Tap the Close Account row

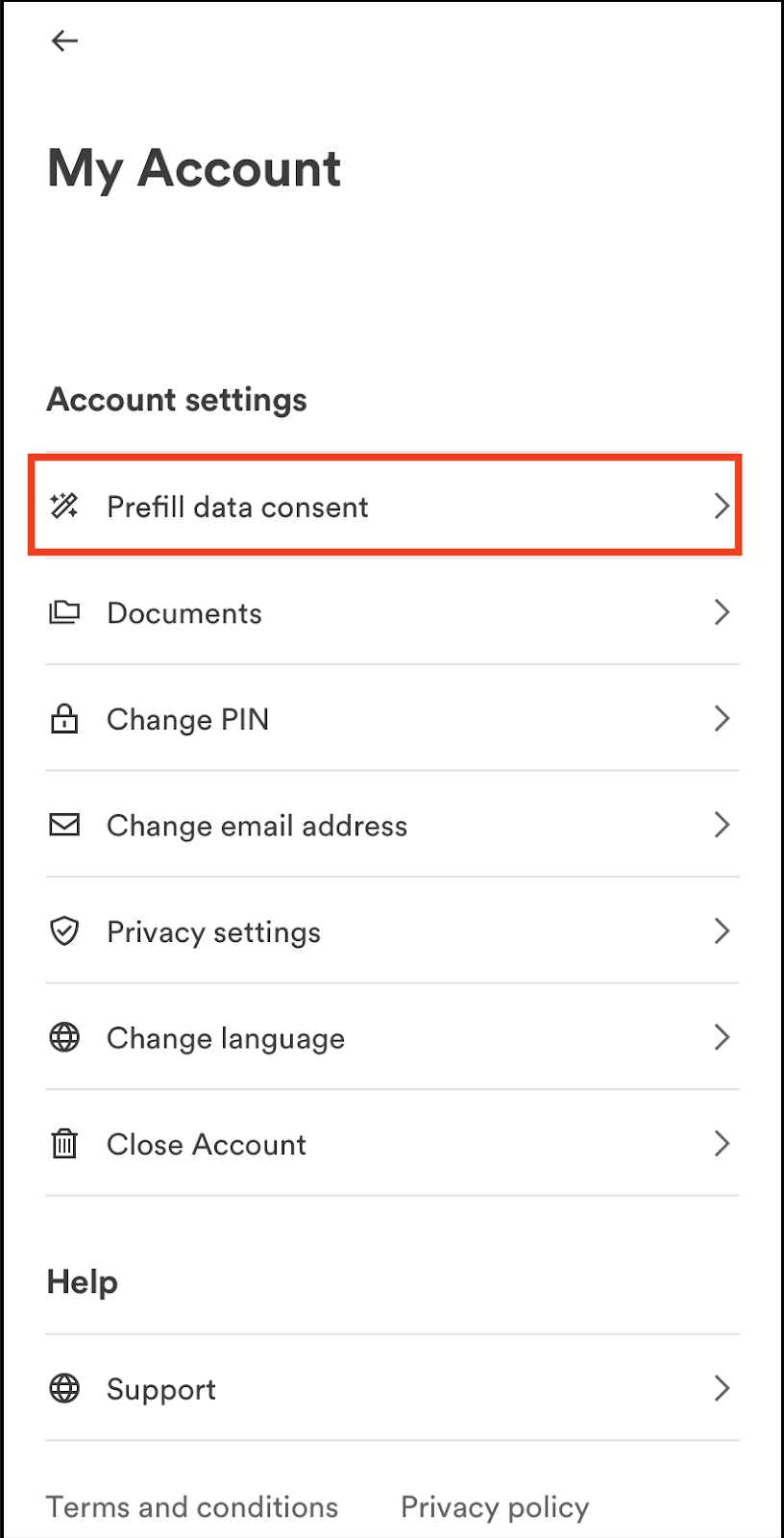coord(392,1144)
